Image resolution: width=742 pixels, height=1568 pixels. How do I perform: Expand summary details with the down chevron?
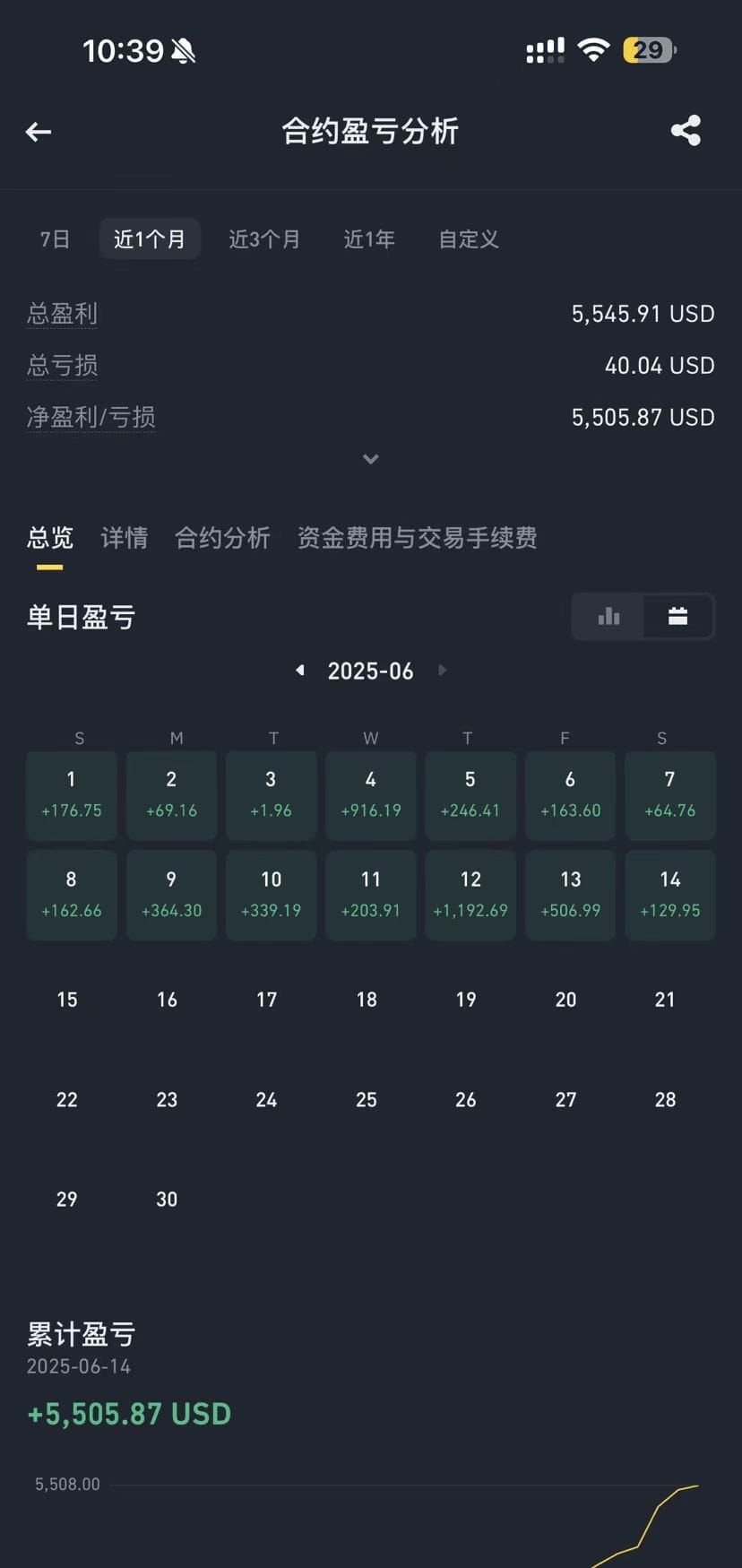370,459
